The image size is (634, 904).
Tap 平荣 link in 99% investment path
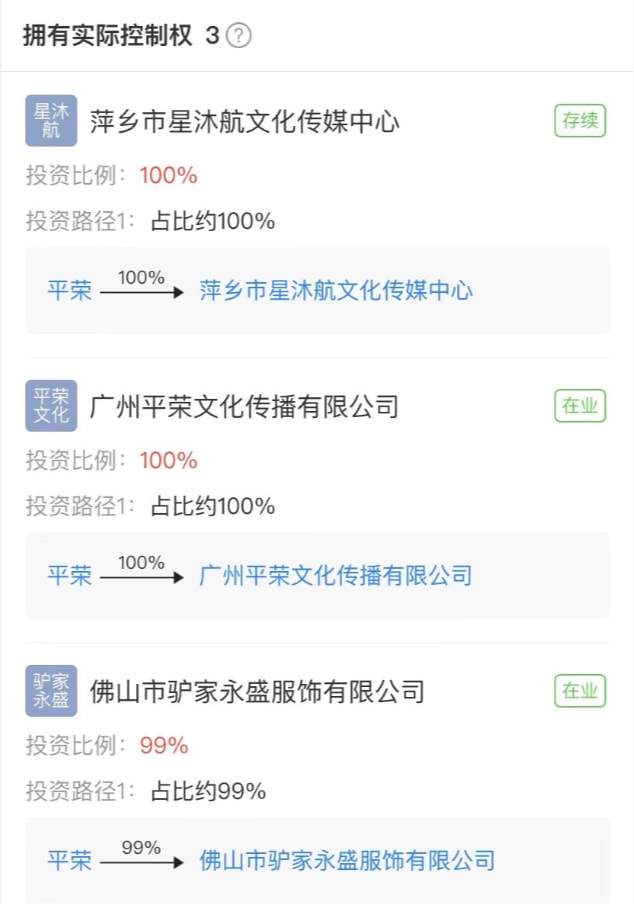(x=69, y=860)
